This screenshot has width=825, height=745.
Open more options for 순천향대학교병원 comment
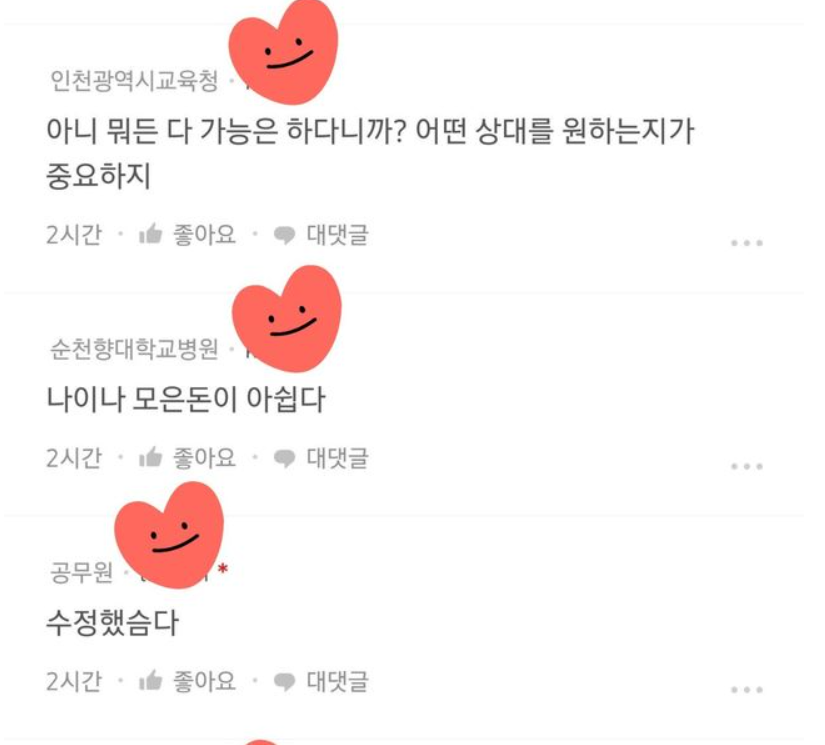(746, 466)
